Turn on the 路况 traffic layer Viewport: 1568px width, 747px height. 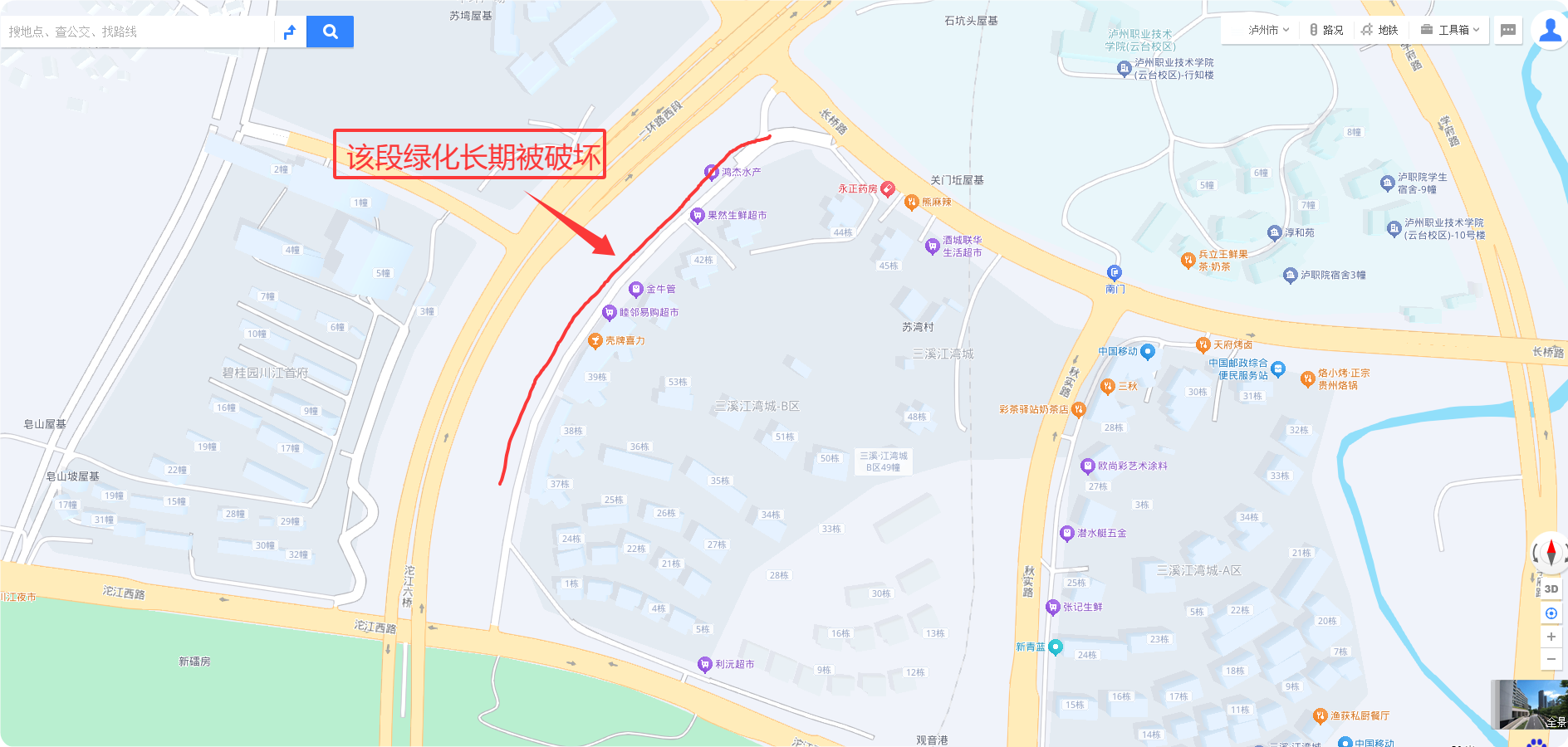click(x=1326, y=30)
